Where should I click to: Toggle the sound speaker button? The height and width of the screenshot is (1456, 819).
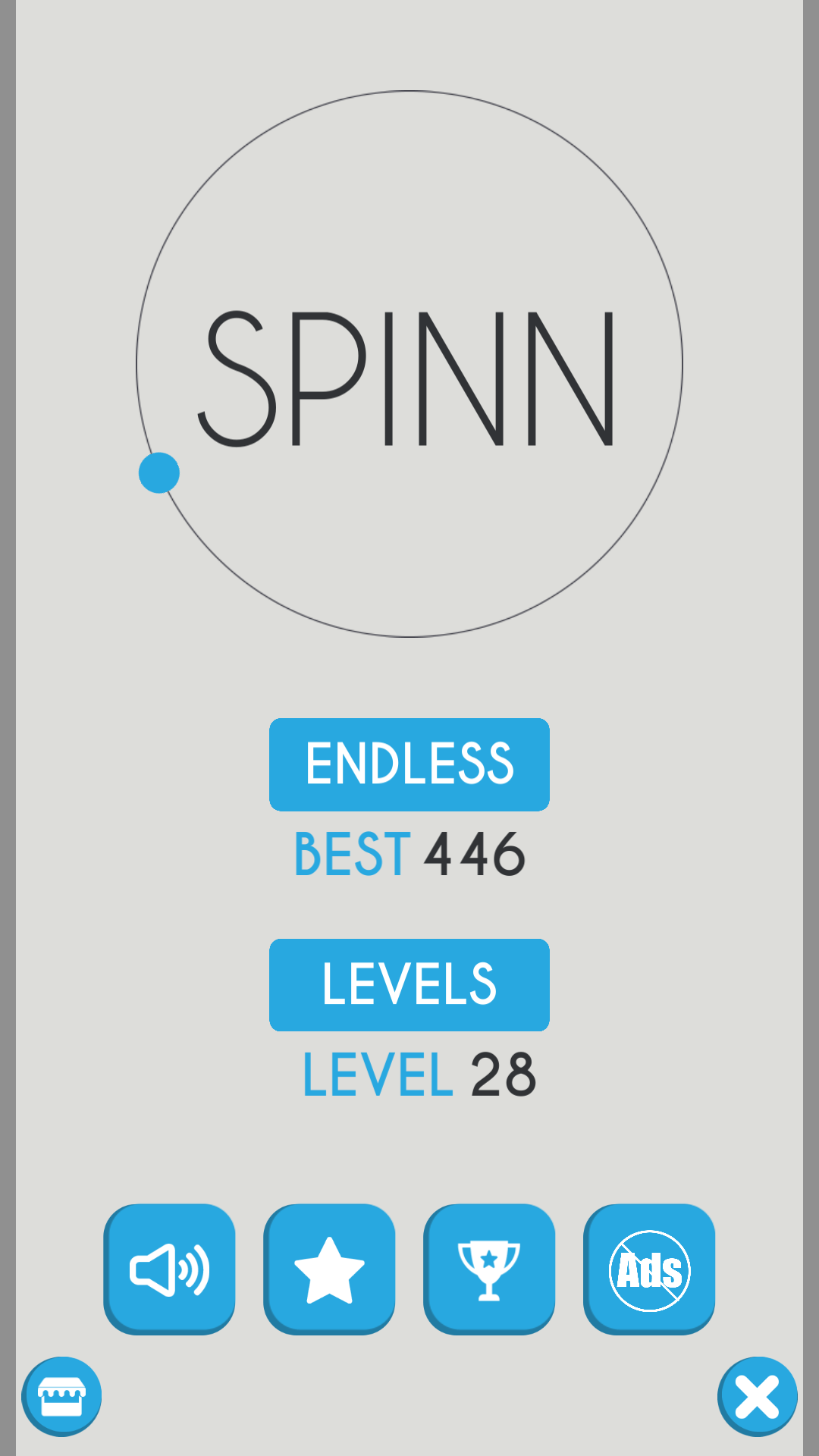(x=170, y=1269)
